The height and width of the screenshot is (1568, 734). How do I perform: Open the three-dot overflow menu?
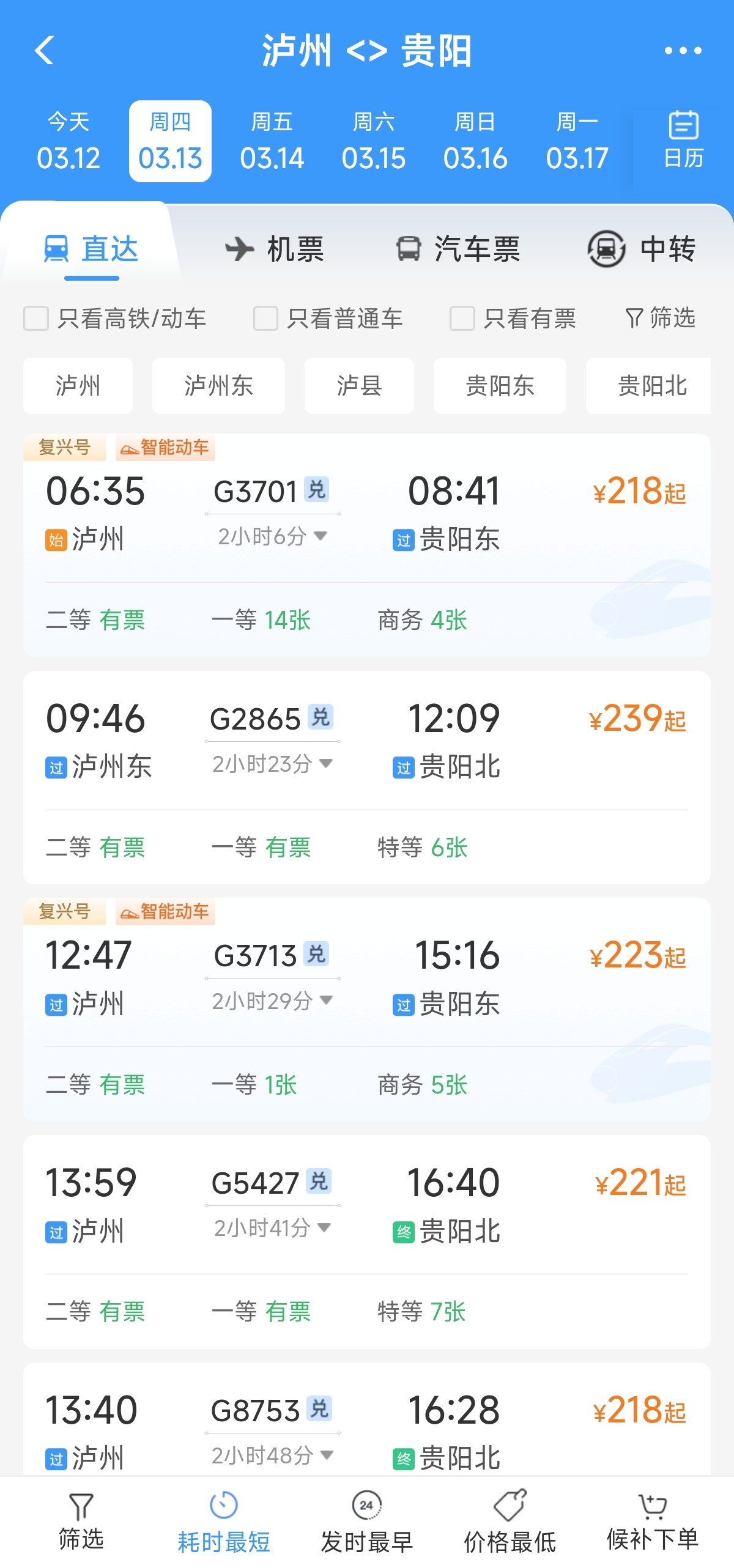683,50
